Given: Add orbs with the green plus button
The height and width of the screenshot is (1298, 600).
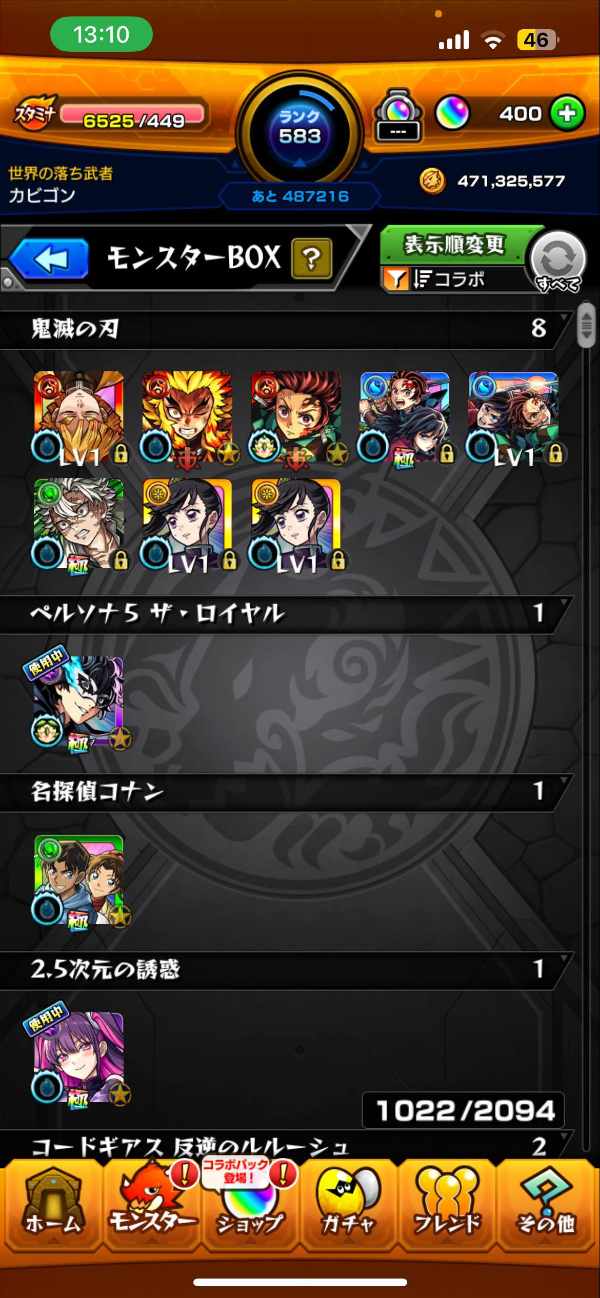Looking at the screenshot, I should coord(567,114).
